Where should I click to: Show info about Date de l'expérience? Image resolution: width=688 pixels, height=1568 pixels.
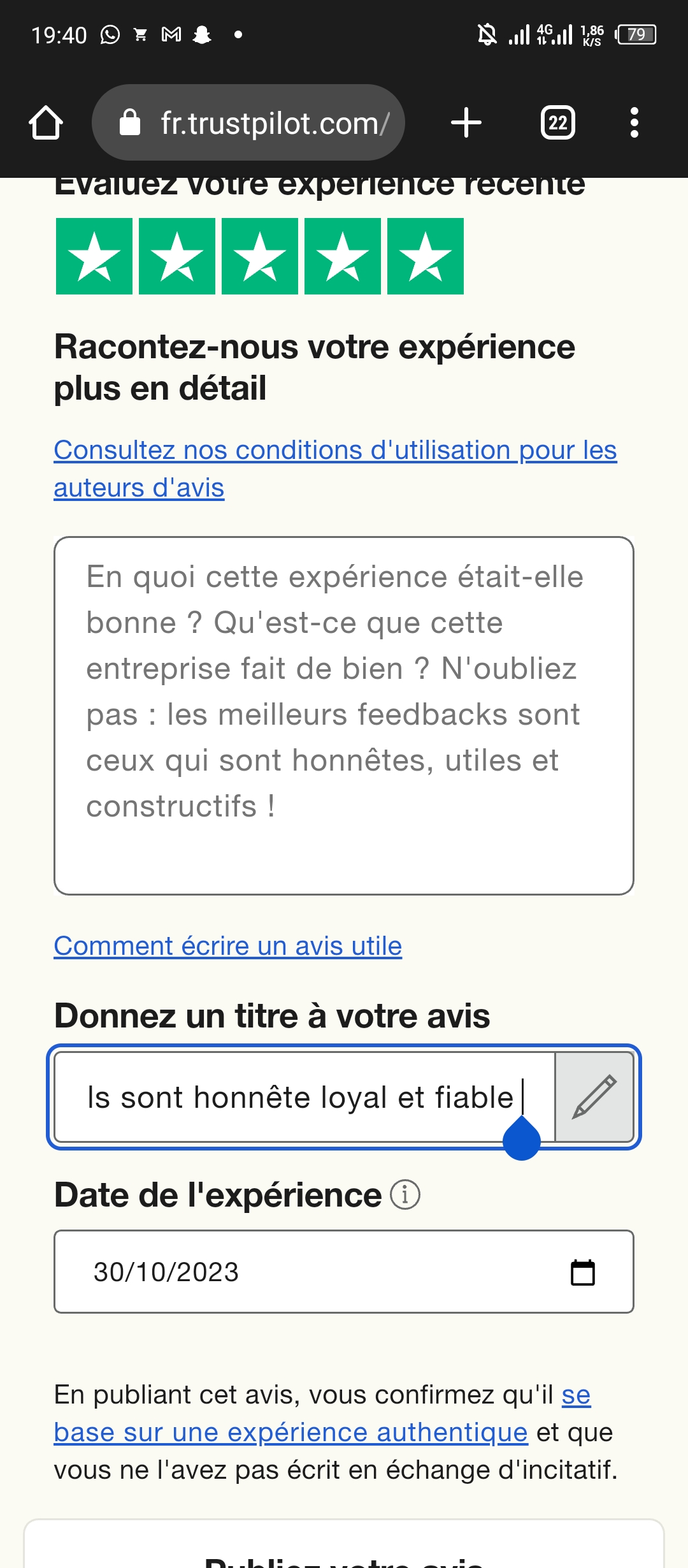(405, 1194)
